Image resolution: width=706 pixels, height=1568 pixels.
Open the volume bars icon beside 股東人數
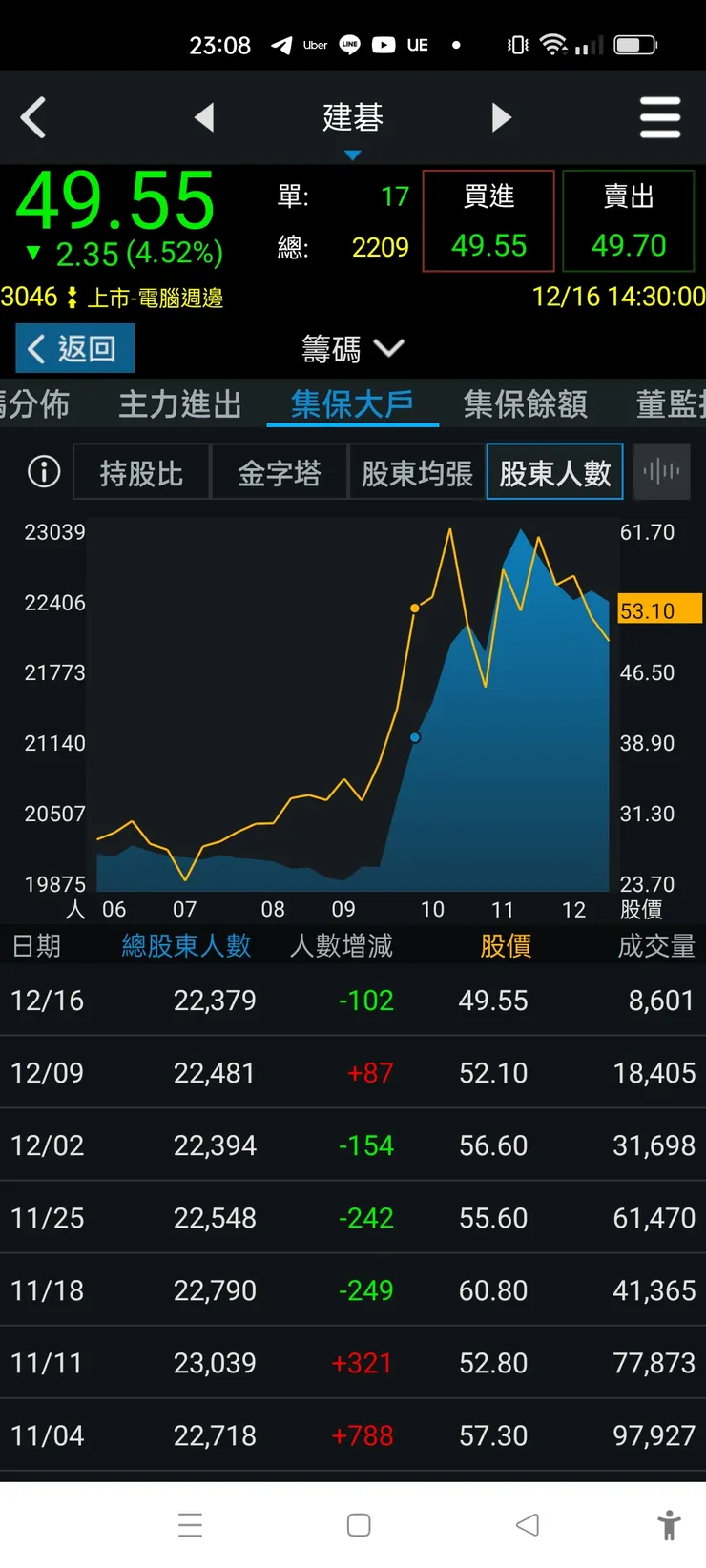[x=661, y=471]
